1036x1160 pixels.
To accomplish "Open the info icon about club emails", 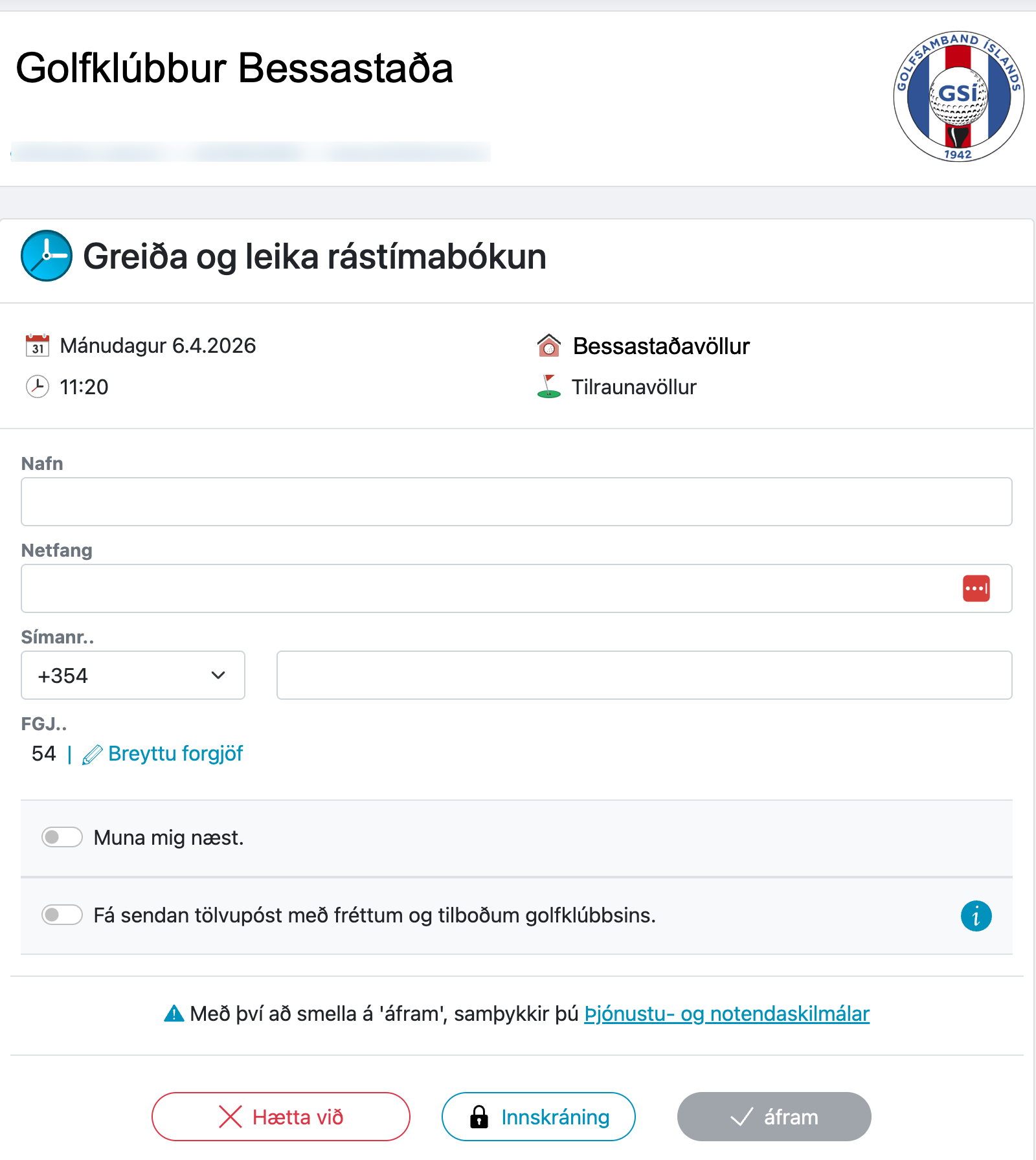I will (976, 915).
